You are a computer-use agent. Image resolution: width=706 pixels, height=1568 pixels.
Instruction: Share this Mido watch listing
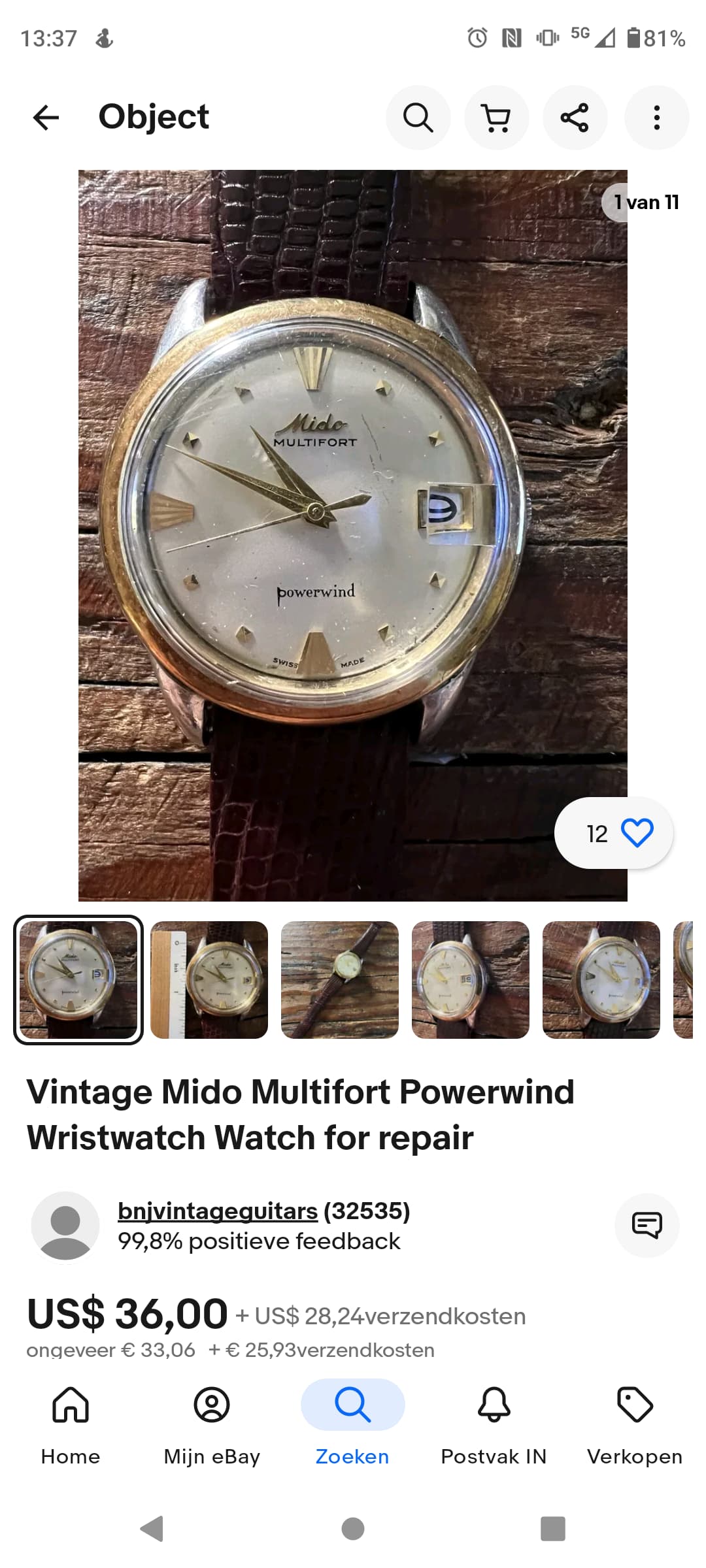(575, 118)
